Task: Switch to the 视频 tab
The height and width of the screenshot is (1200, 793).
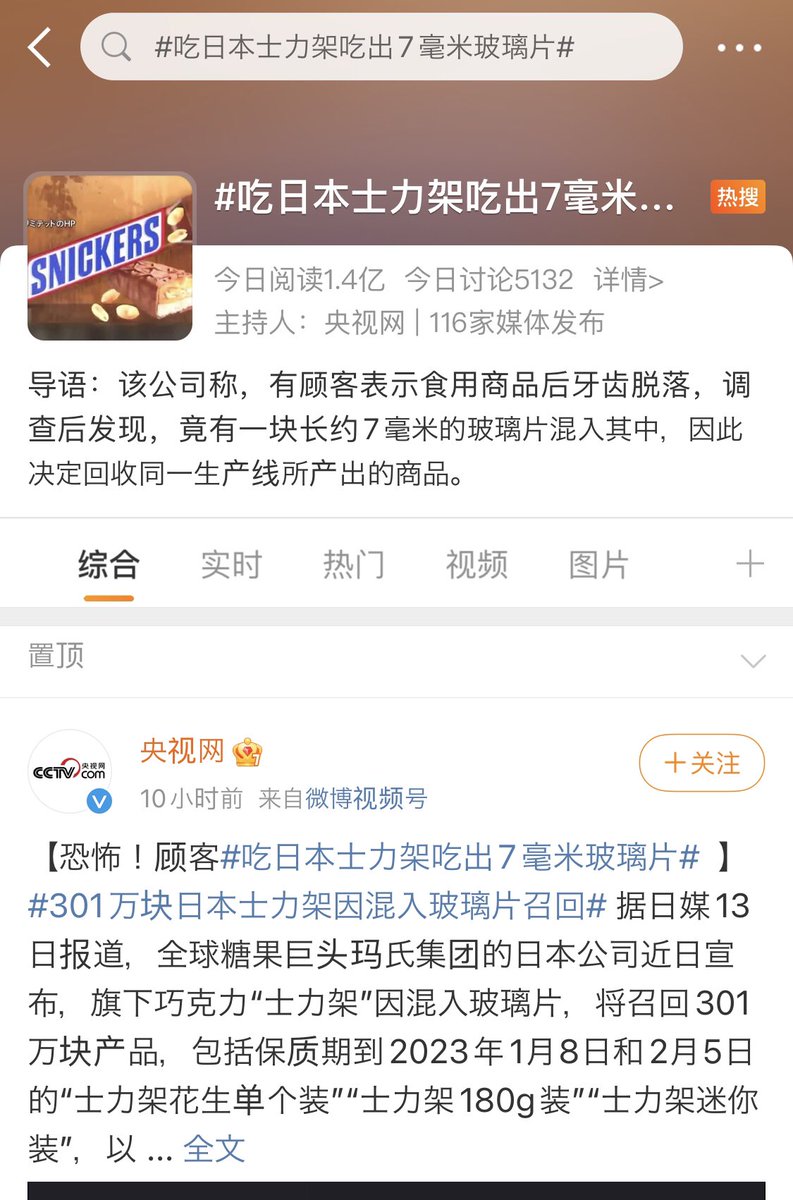Action: [476, 565]
